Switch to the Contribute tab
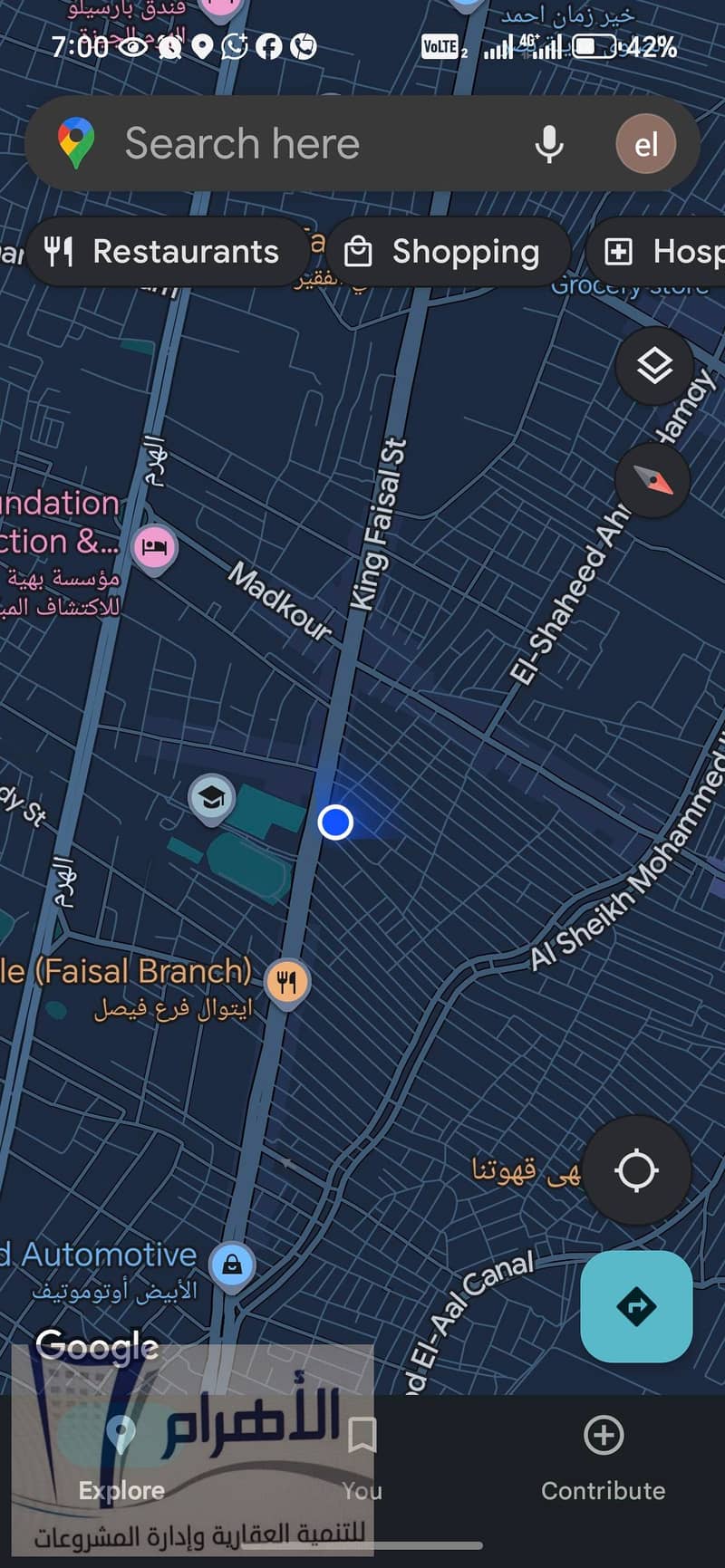 pos(603,1454)
